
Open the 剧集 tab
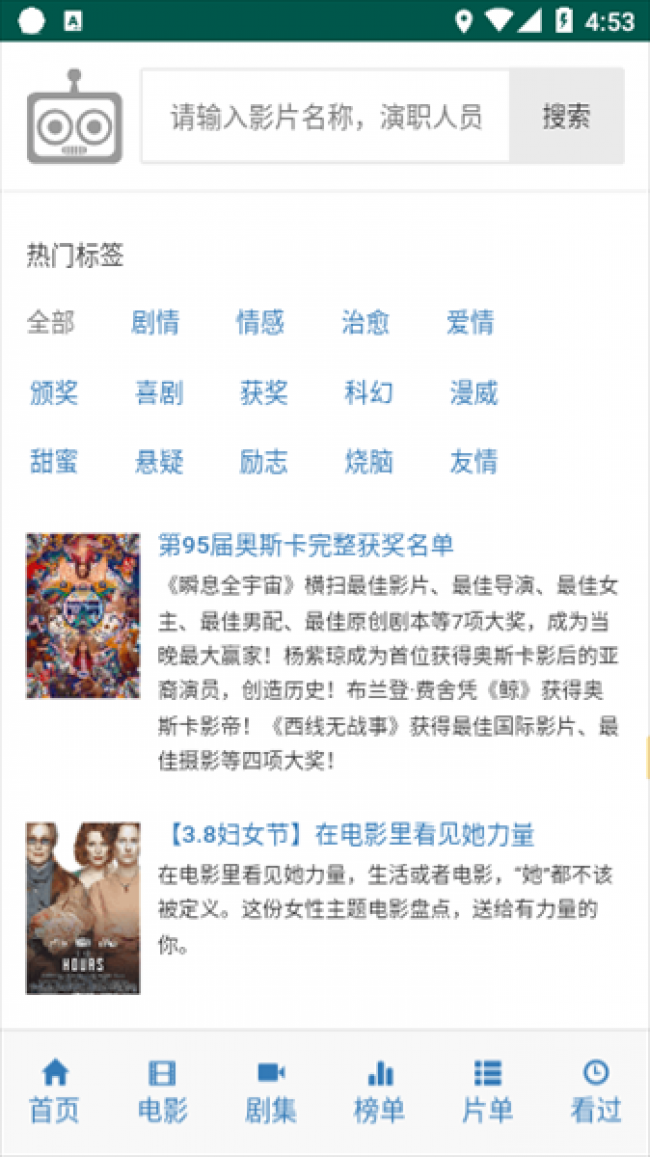(271, 1092)
